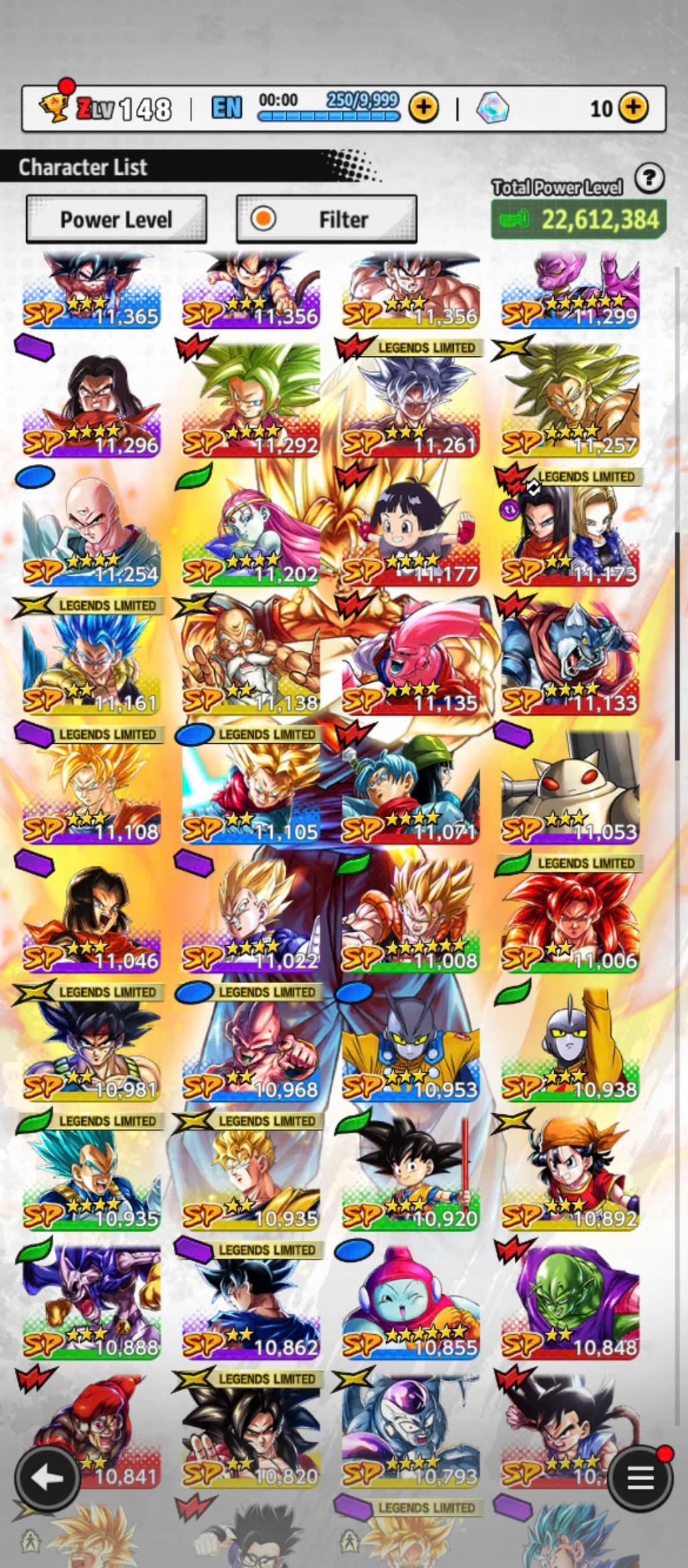View the character with 10,848 power
This screenshot has height=1568, width=688.
[570, 1304]
